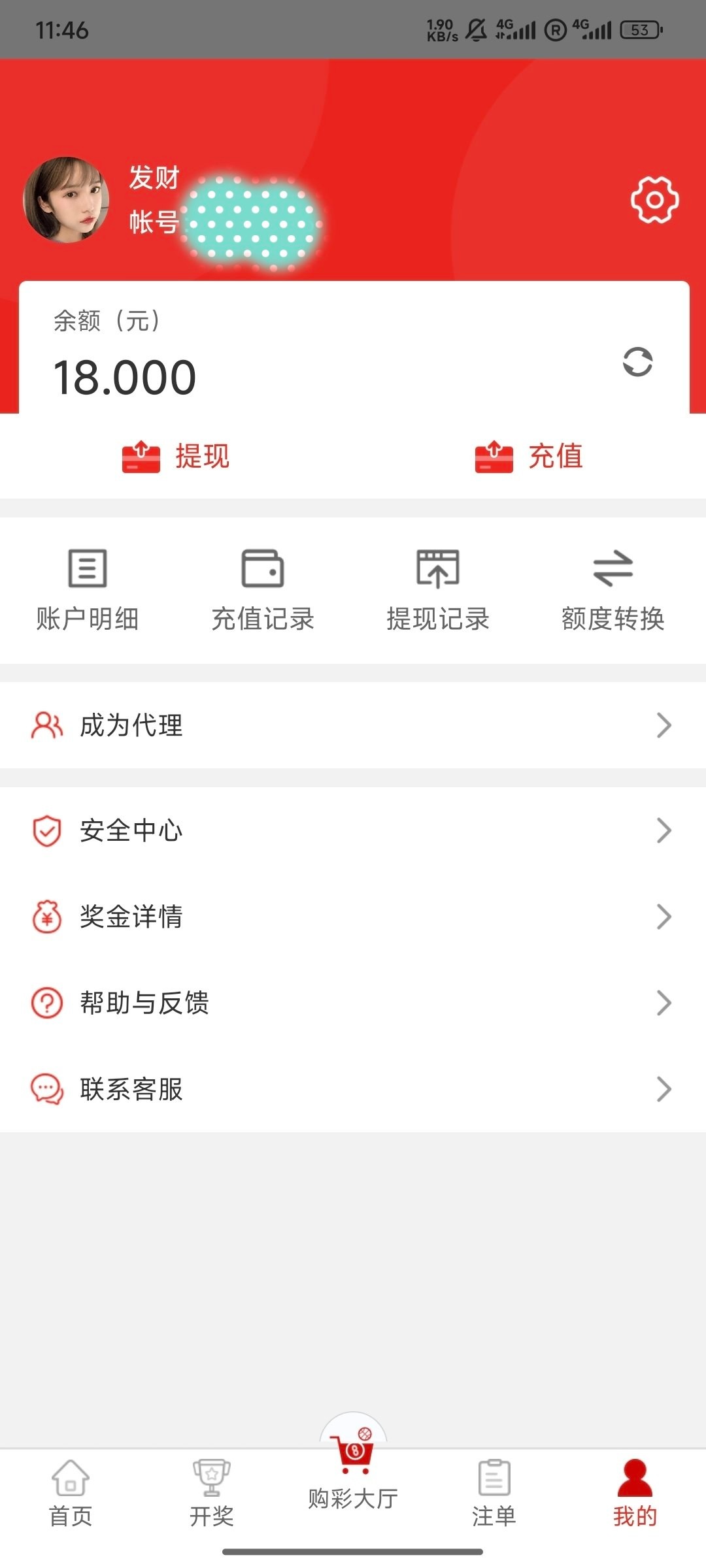Screen dimensions: 706x1568
Task: Select 联系客服 to contact support
Action: [x=353, y=1089]
